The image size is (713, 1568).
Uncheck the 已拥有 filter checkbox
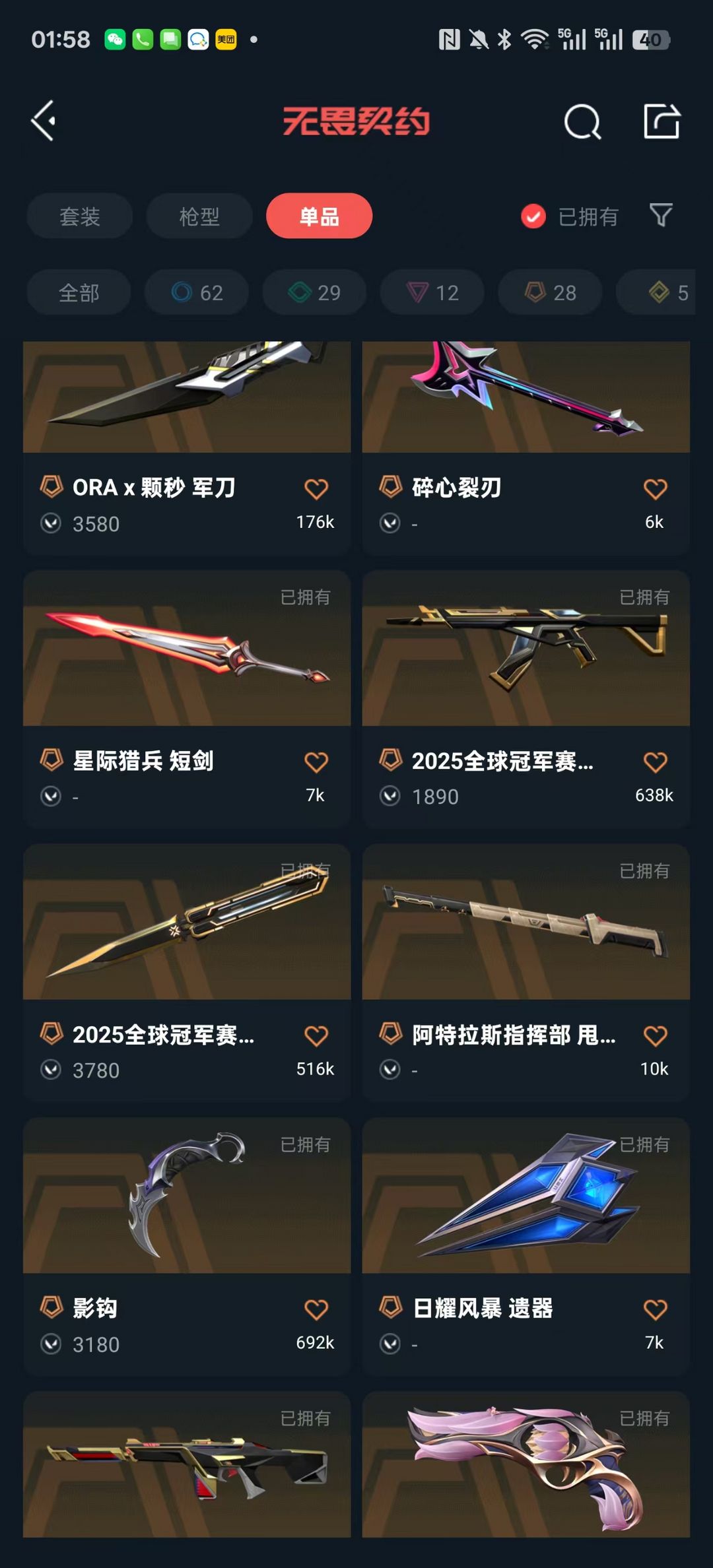coord(533,216)
